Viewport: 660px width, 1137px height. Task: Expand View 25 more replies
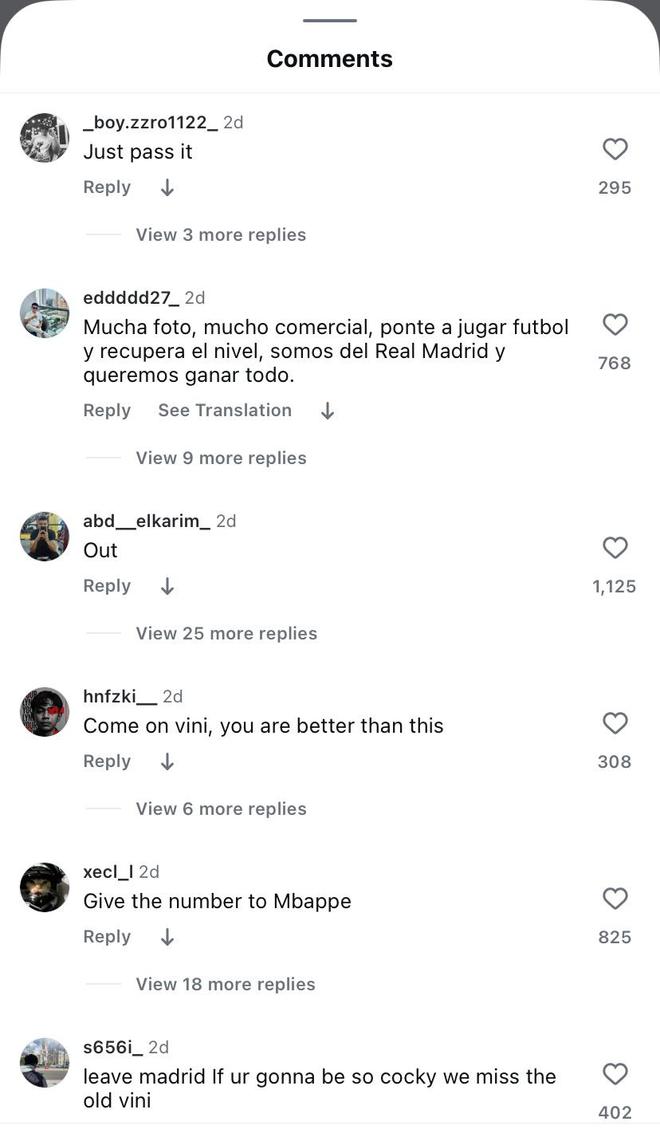[226, 633]
